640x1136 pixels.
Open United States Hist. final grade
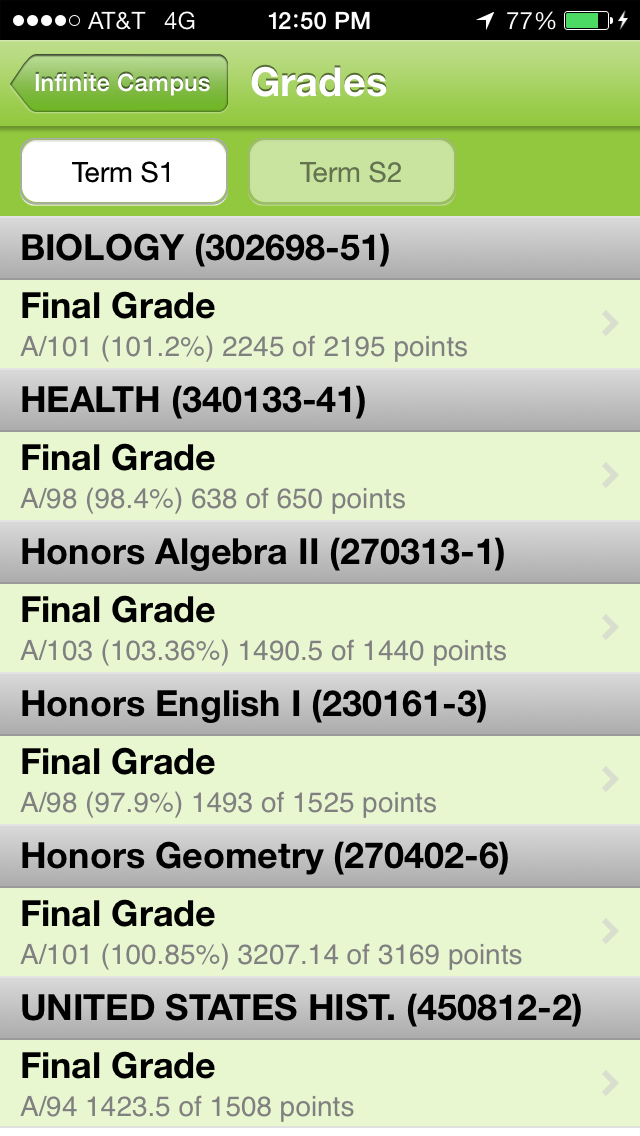click(320, 1085)
